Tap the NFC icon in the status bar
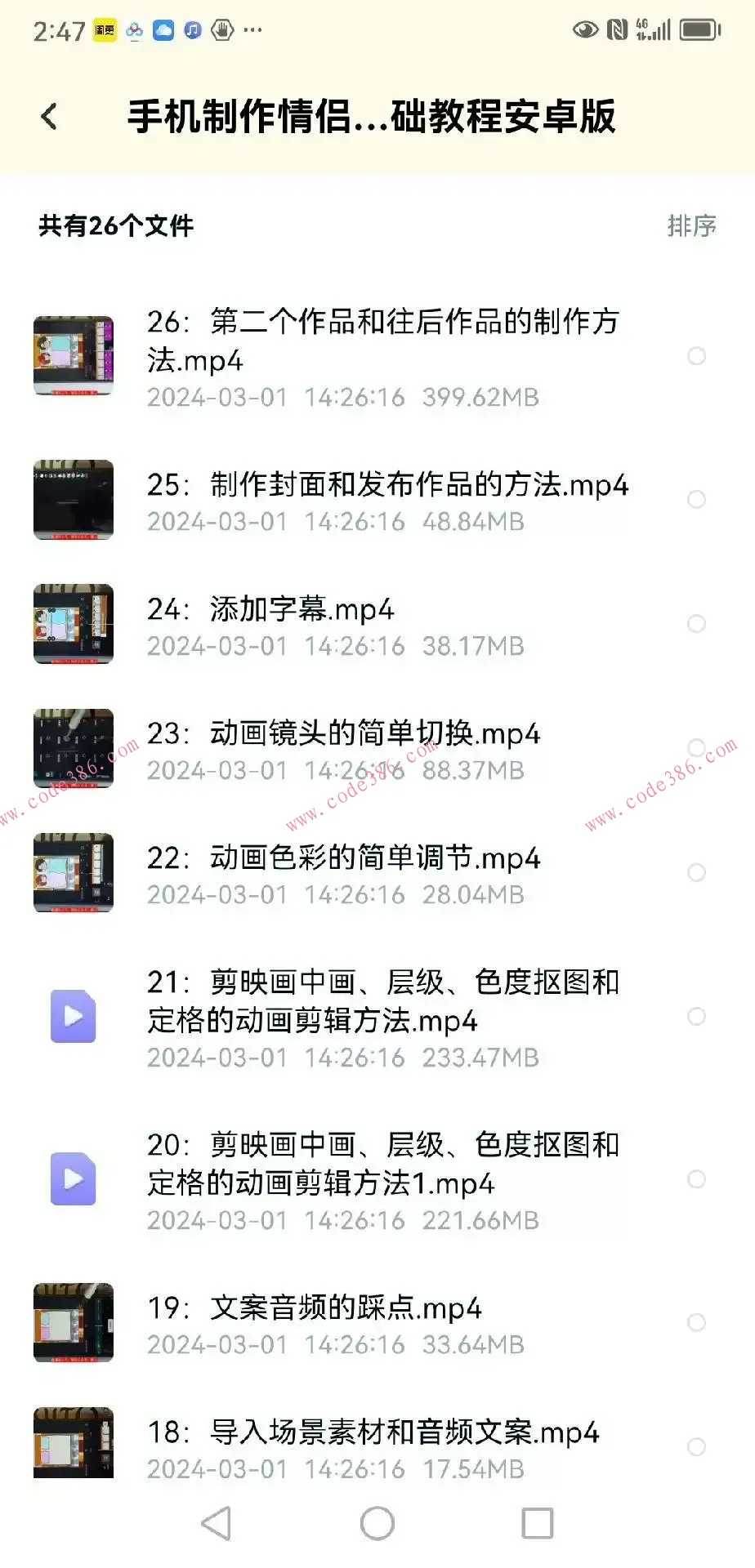 click(x=619, y=28)
